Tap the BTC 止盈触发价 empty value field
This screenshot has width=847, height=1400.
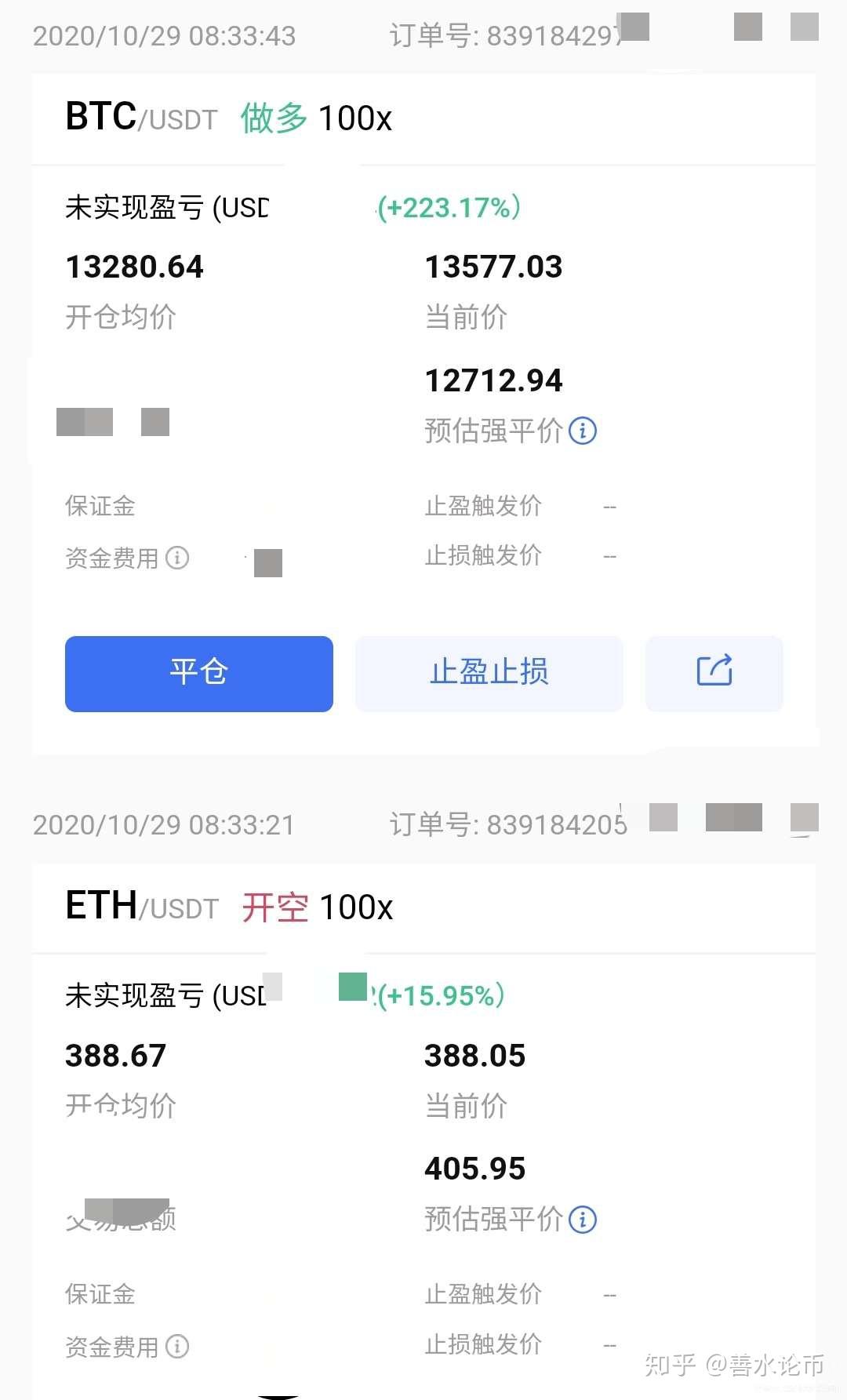coord(610,506)
